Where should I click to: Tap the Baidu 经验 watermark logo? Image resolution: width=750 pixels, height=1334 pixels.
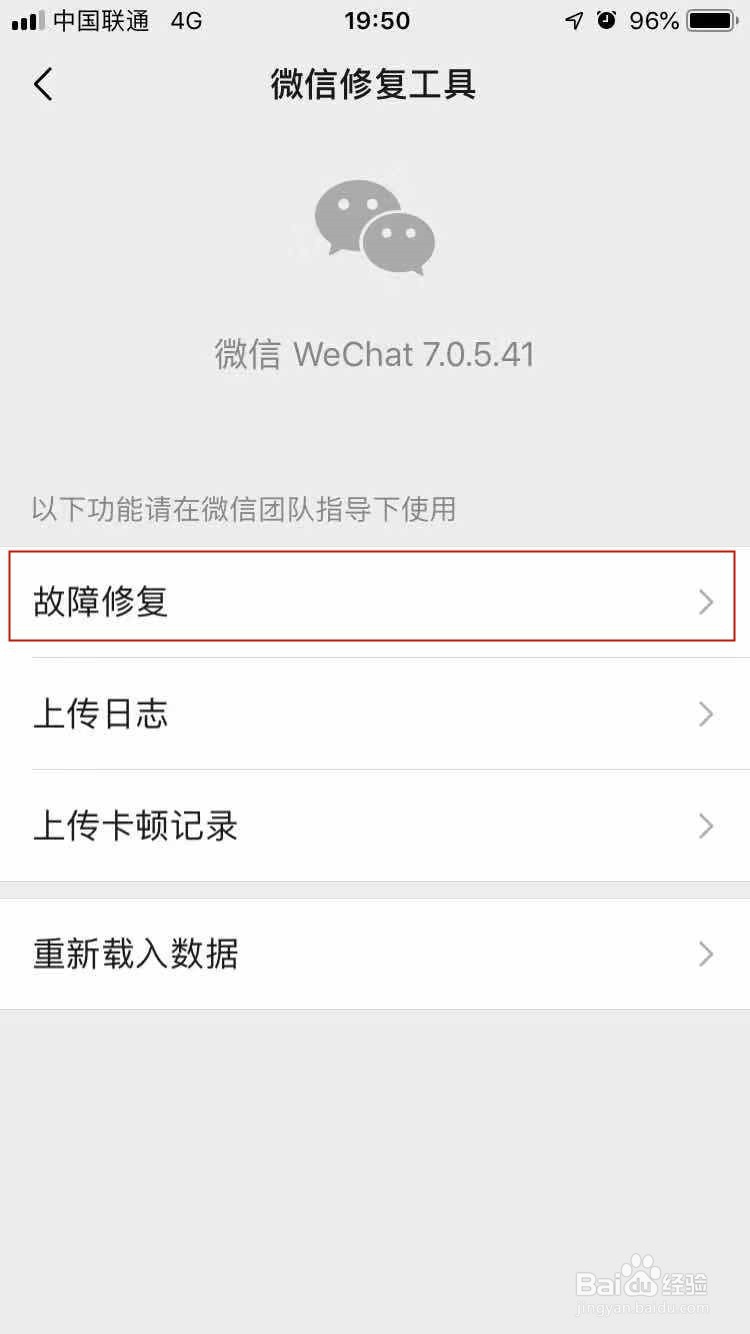pos(643,1283)
